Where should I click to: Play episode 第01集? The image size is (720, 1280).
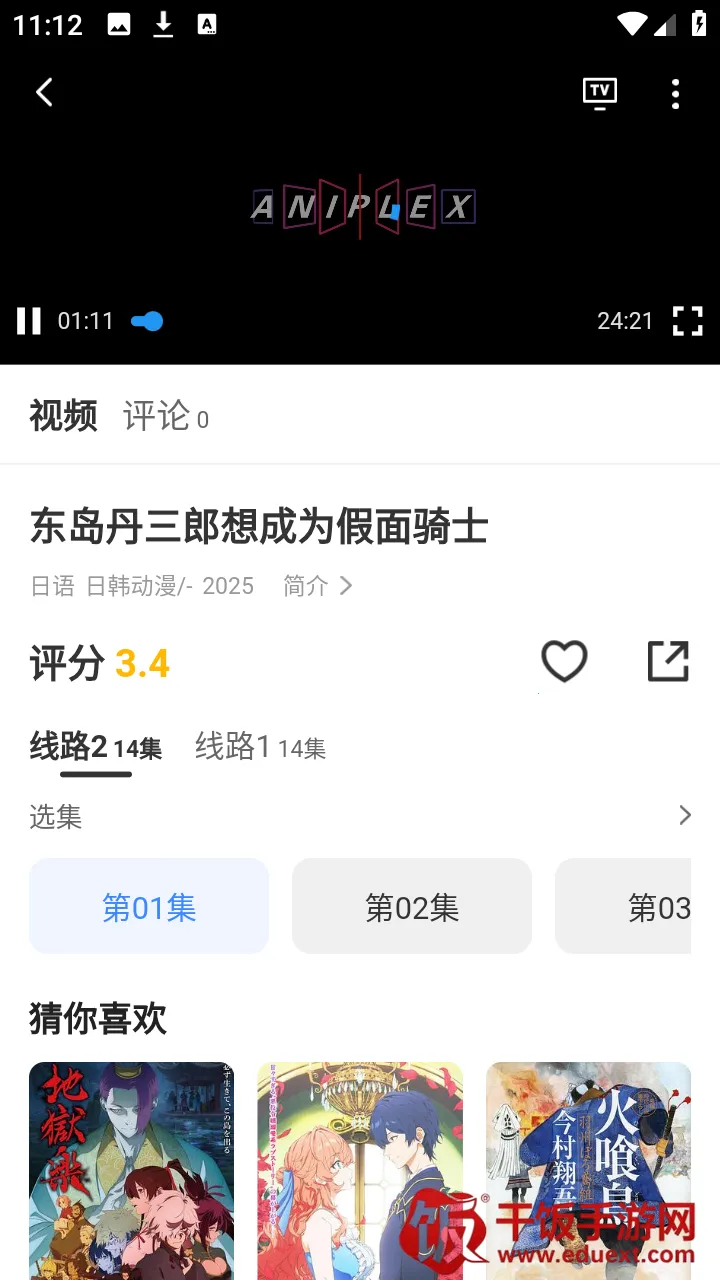coord(149,907)
